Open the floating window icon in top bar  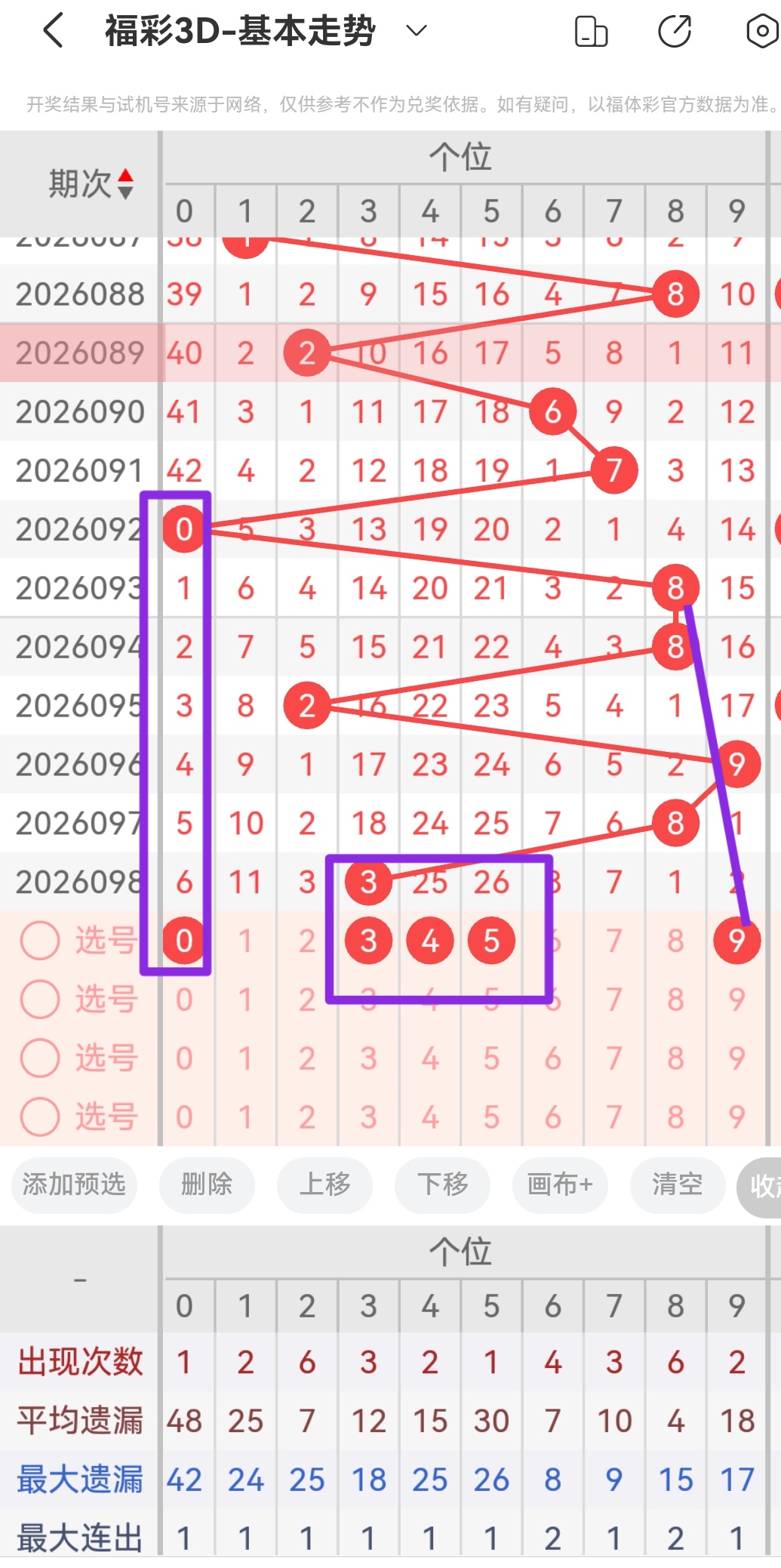click(592, 31)
